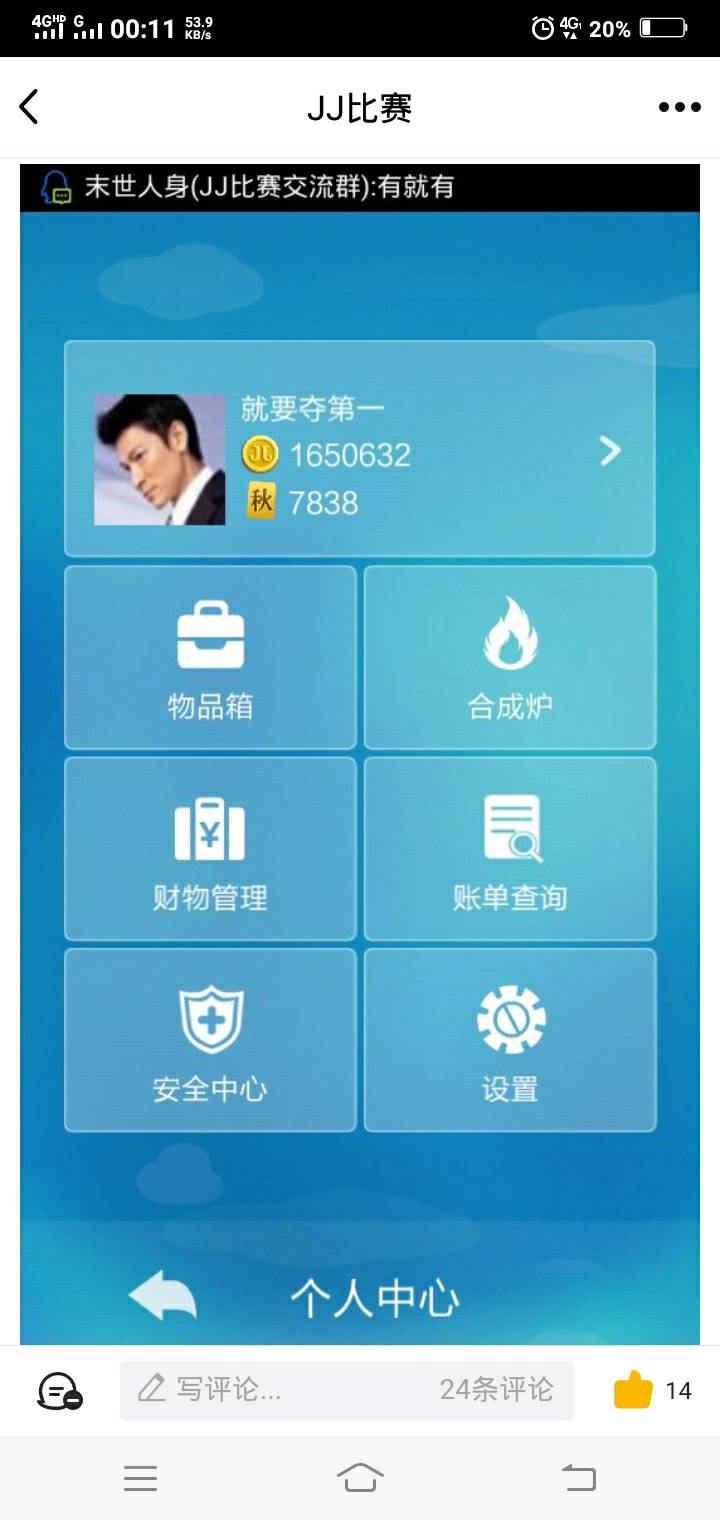Give a thumbs up to the post

tap(633, 1389)
